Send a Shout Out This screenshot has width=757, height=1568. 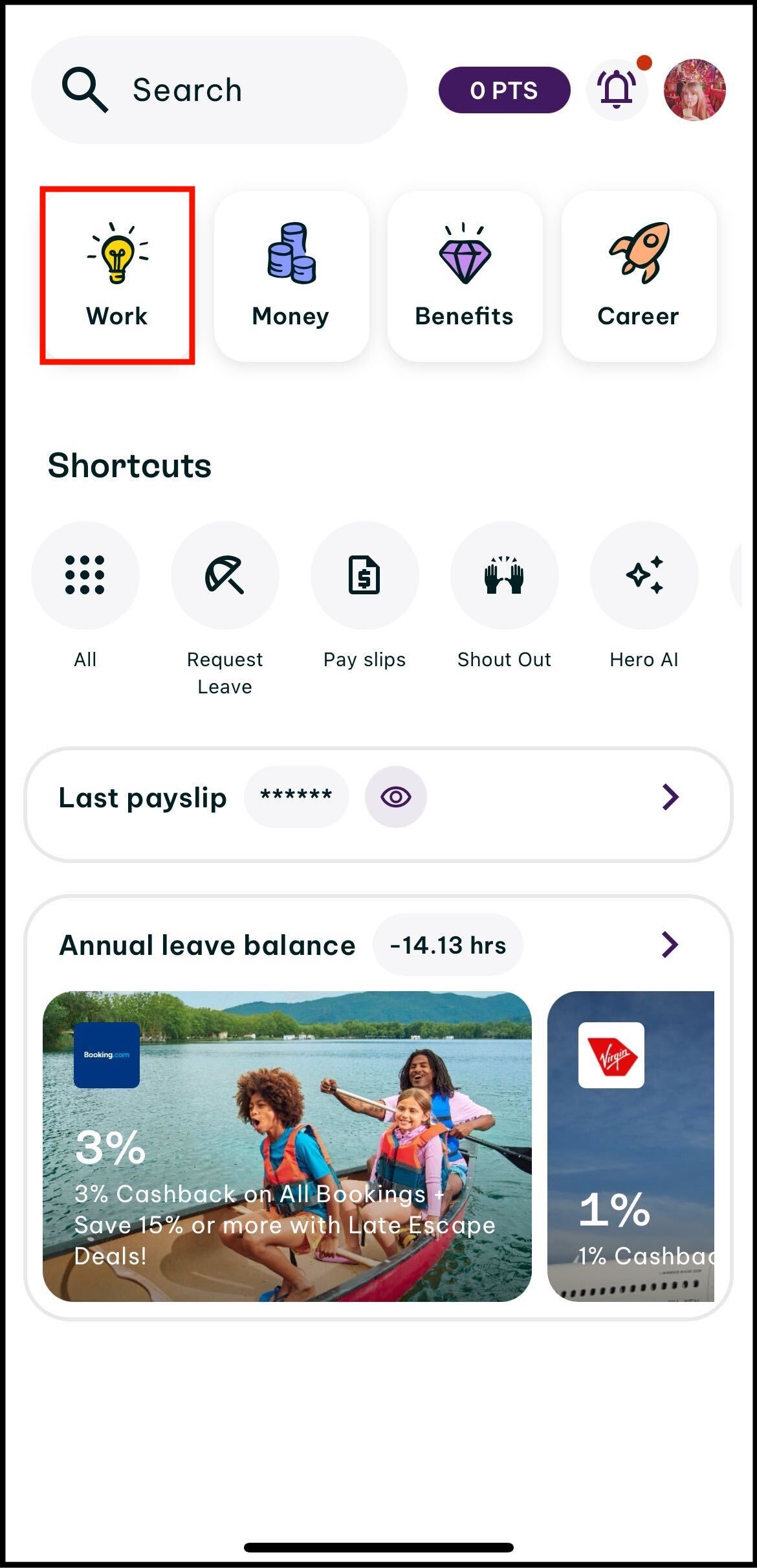click(504, 575)
